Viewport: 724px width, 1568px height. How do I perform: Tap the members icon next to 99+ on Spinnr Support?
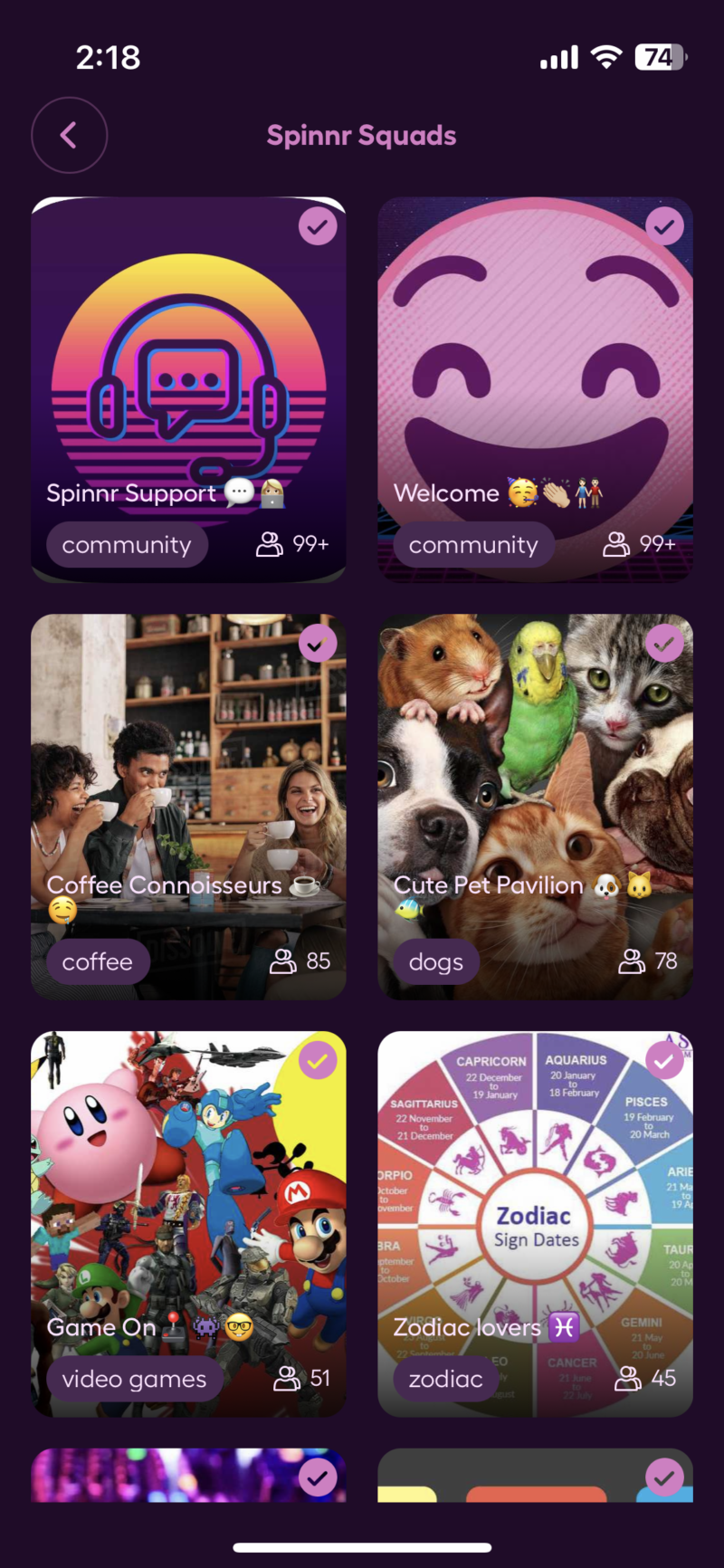click(x=270, y=544)
